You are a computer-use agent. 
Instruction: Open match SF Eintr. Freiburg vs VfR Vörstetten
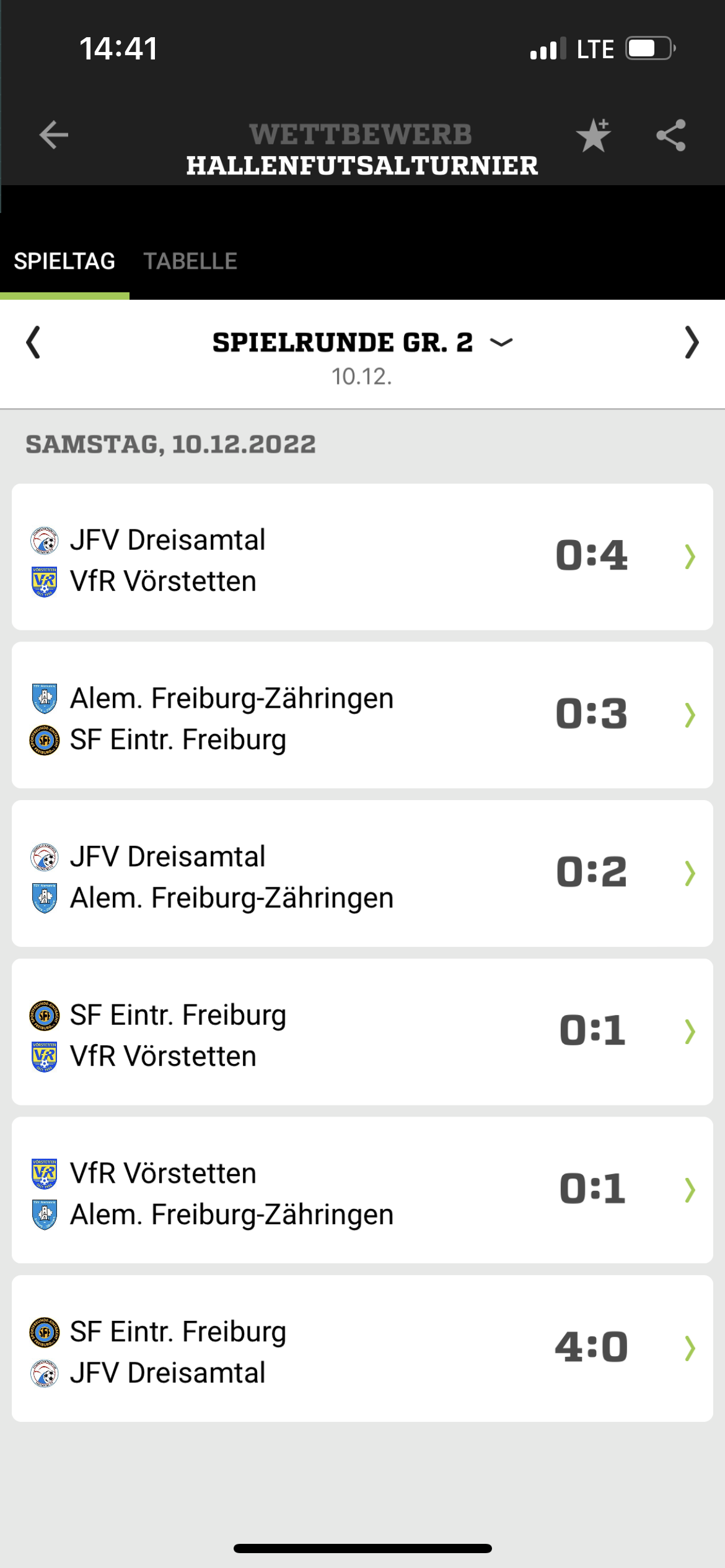pos(362,1032)
